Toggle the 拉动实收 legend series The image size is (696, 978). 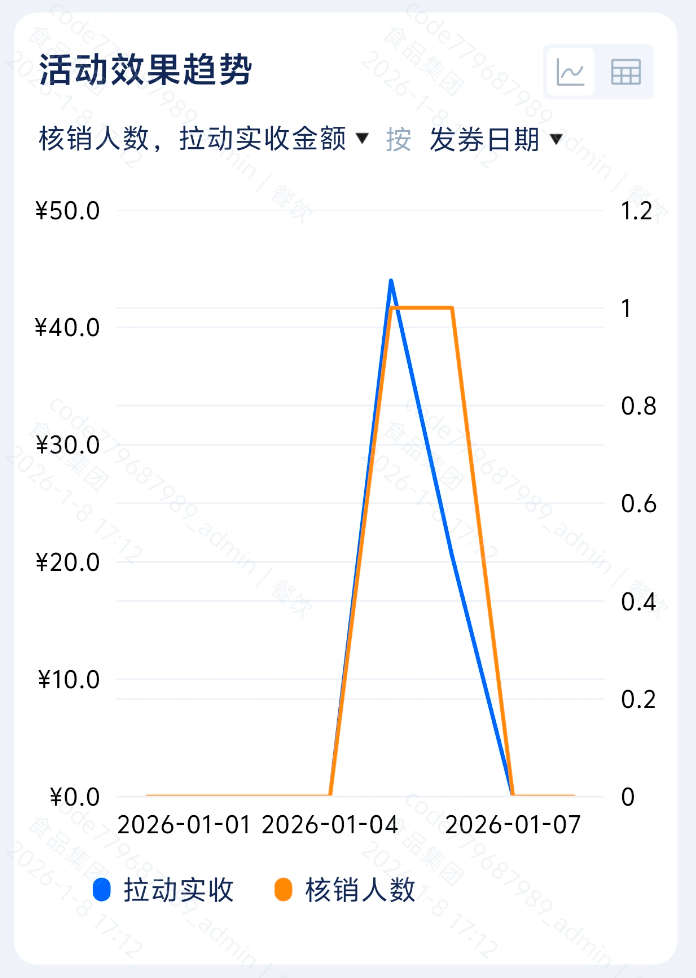click(163, 889)
